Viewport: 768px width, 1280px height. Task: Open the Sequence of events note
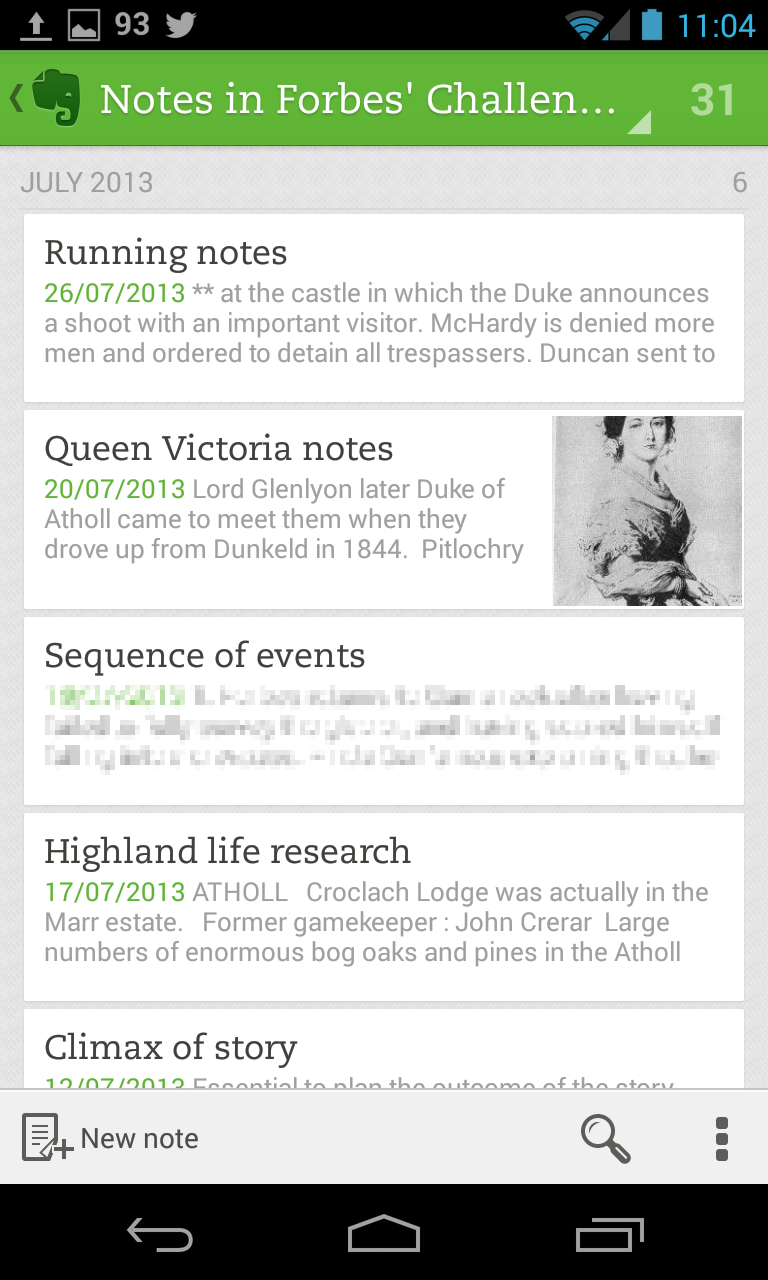[384, 710]
